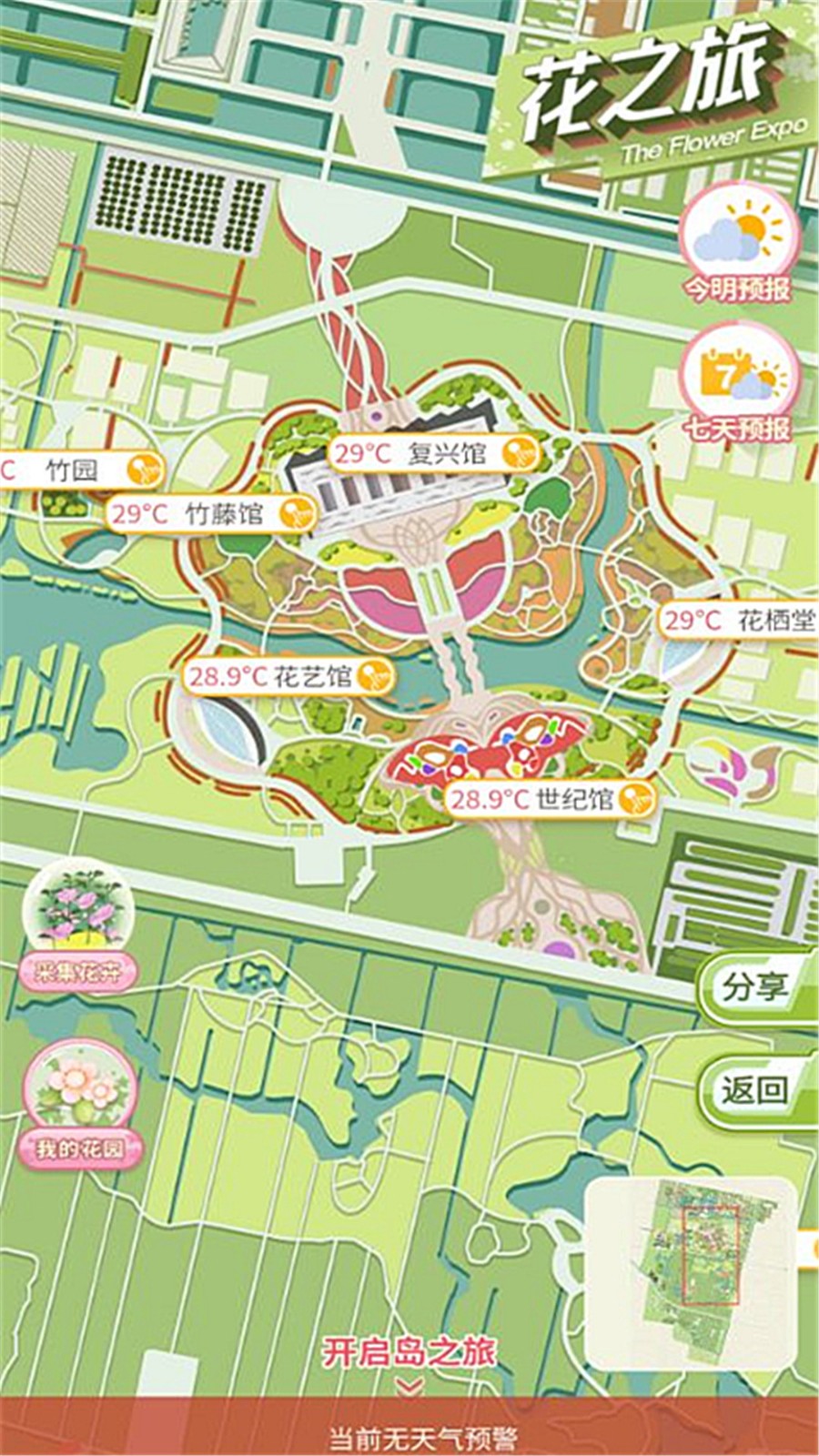Select the 竹藤馆 temperature marker
819x1456 pixels.
211,514
